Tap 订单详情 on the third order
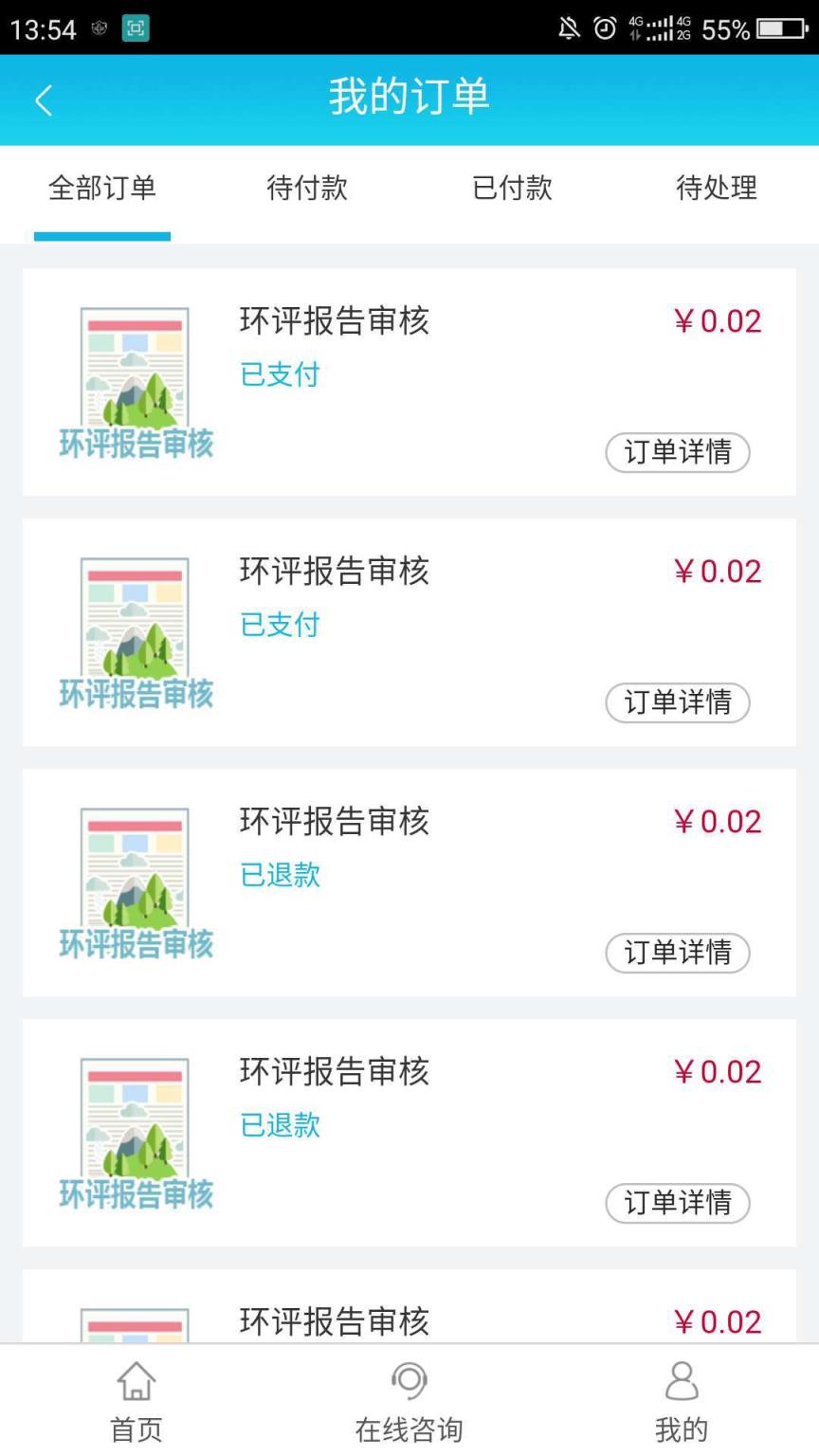This screenshot has height=1456, width=819. pos(677,954)
